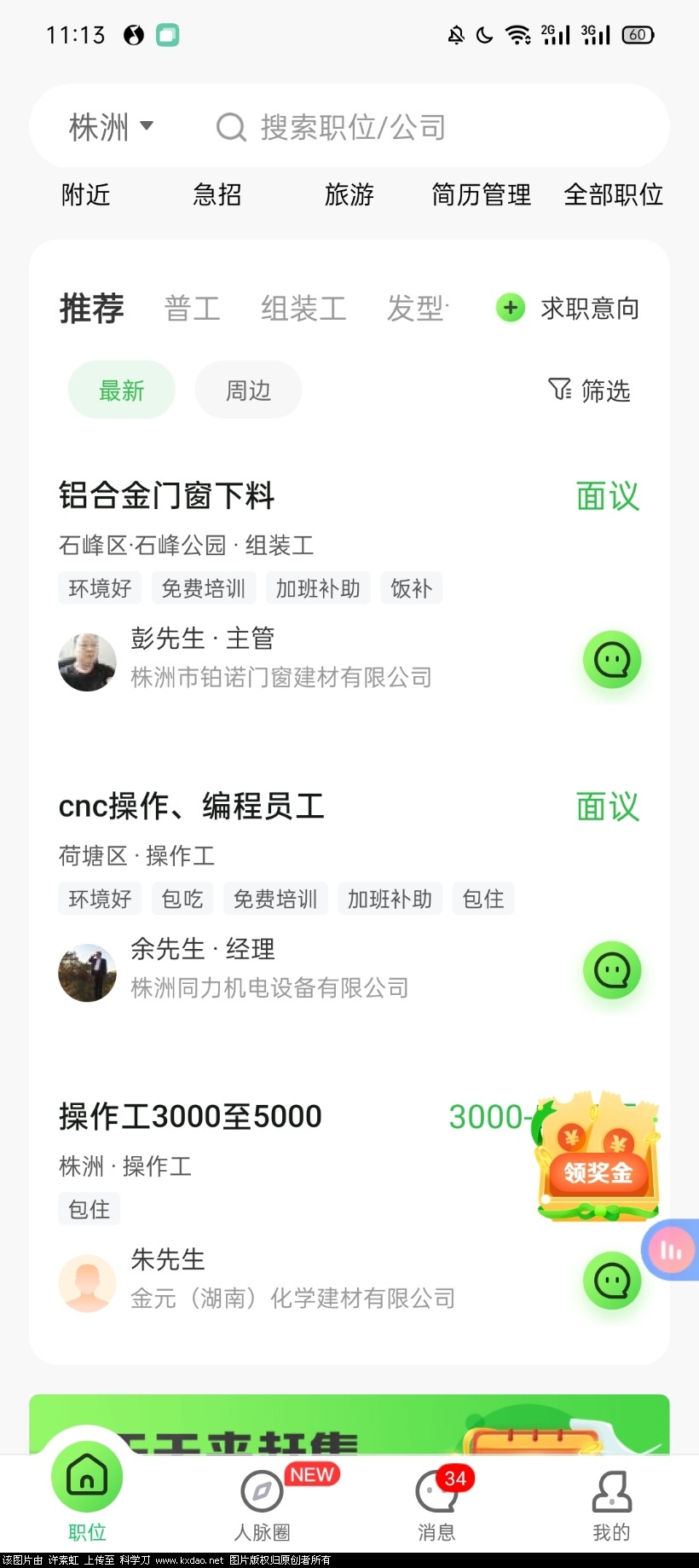Open the 株洲 city dropdown

(x=112, y=126)
